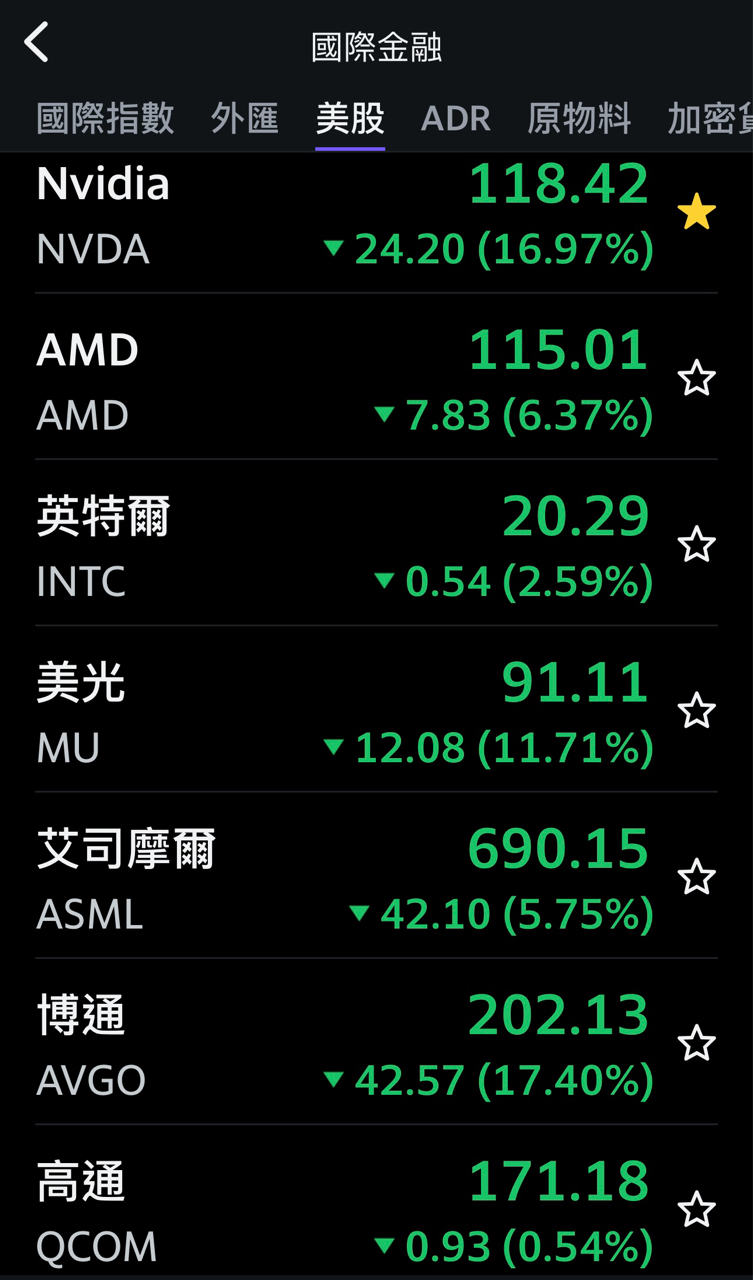The width and height of the screenshot is (753, 1280).
Task: Open the 高通 QCOM stock row
Action: tap(340, 1210)
